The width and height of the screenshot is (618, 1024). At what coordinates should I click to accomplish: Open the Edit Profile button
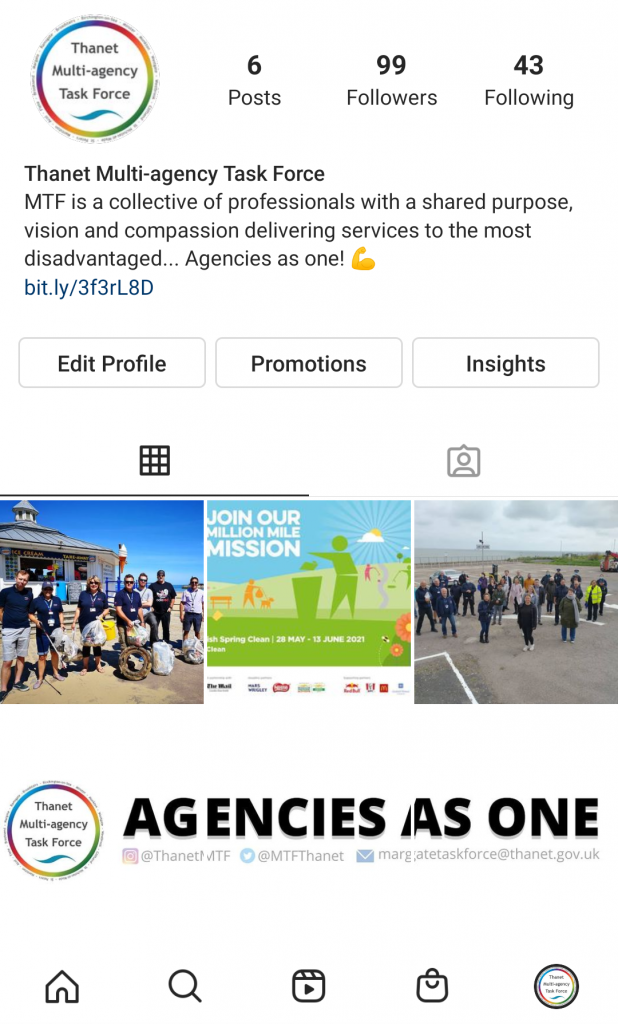(x=112, y=363)
